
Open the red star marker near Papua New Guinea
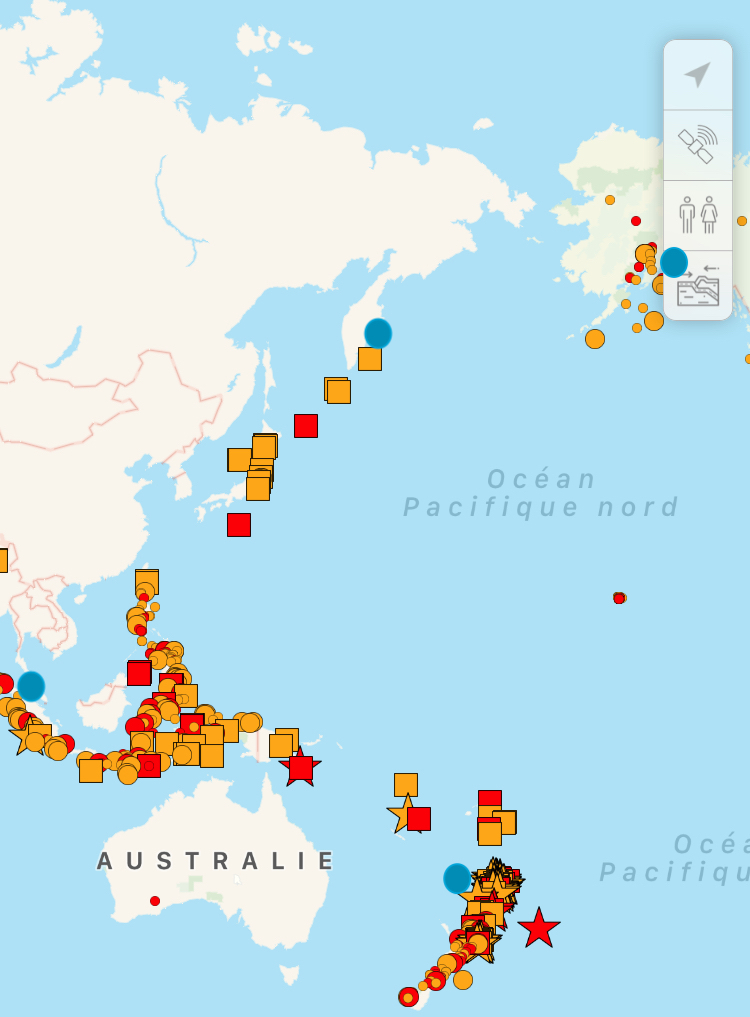coord(300,767)
